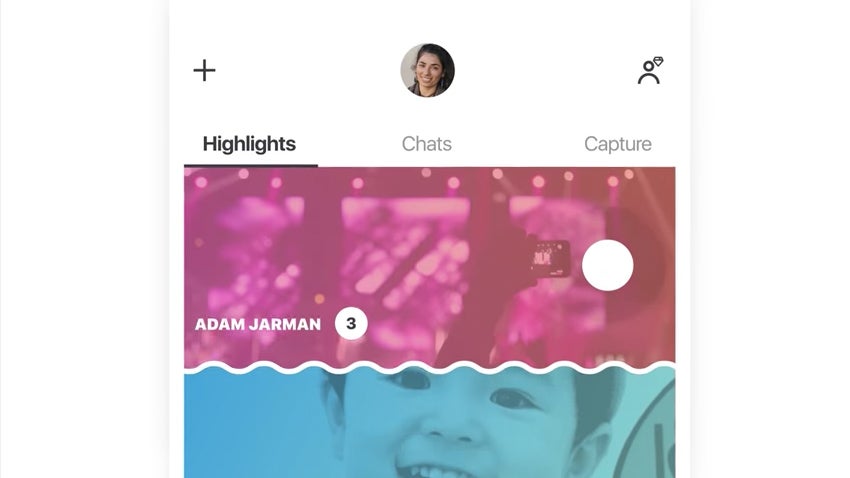Switch to the Highlights tab
850x478 pixels.
pyautogui.click(x=249, y=144)
